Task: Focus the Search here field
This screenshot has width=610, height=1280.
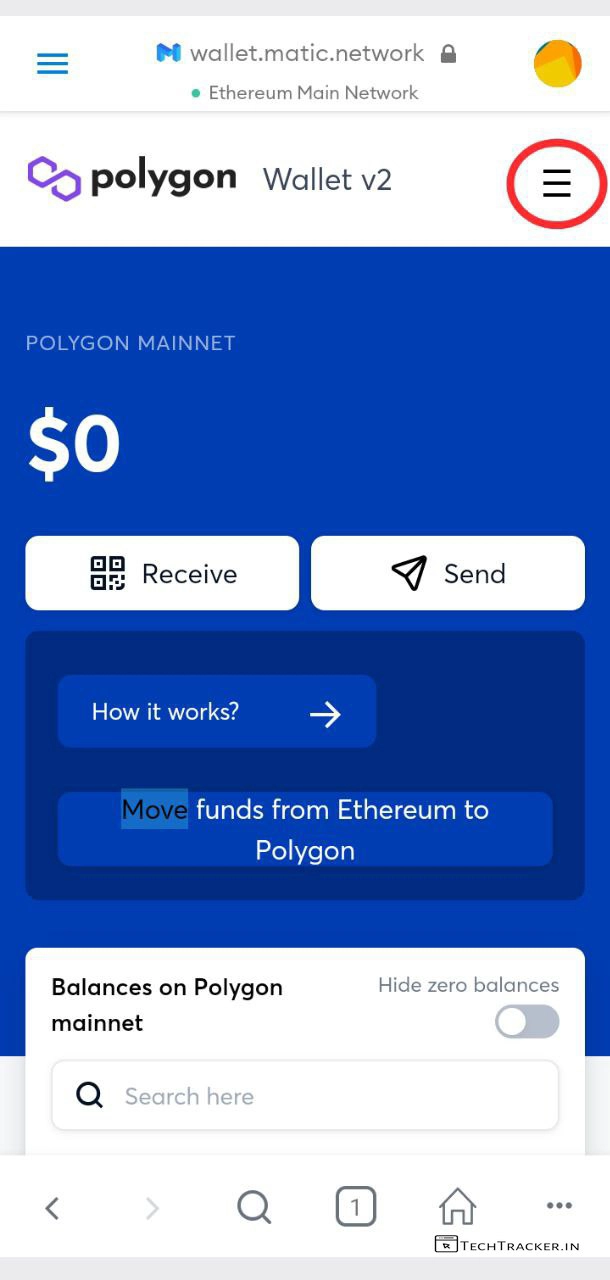Action: [x=305, y=1096]
